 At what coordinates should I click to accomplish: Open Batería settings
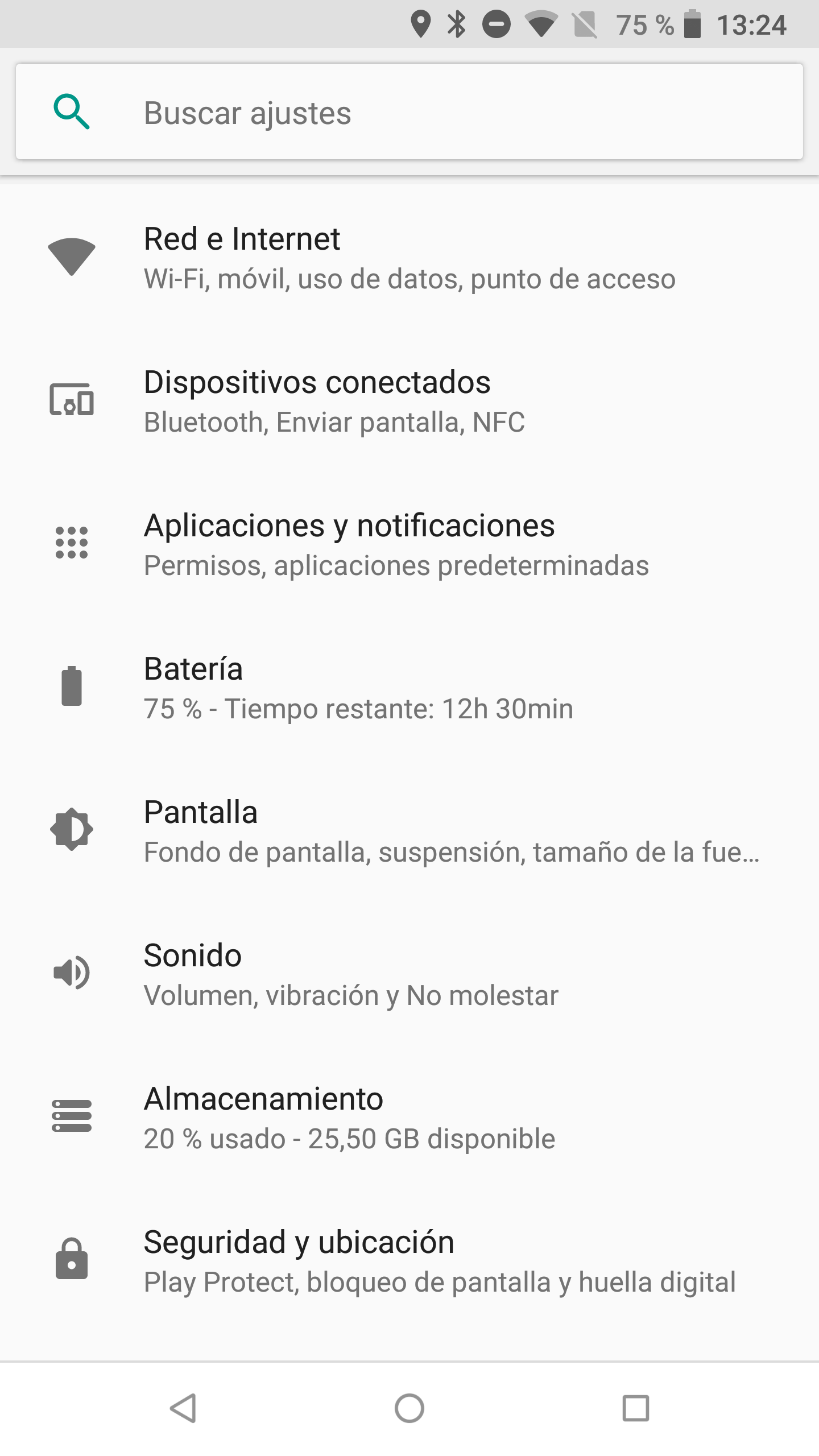(x=409, y=688)
